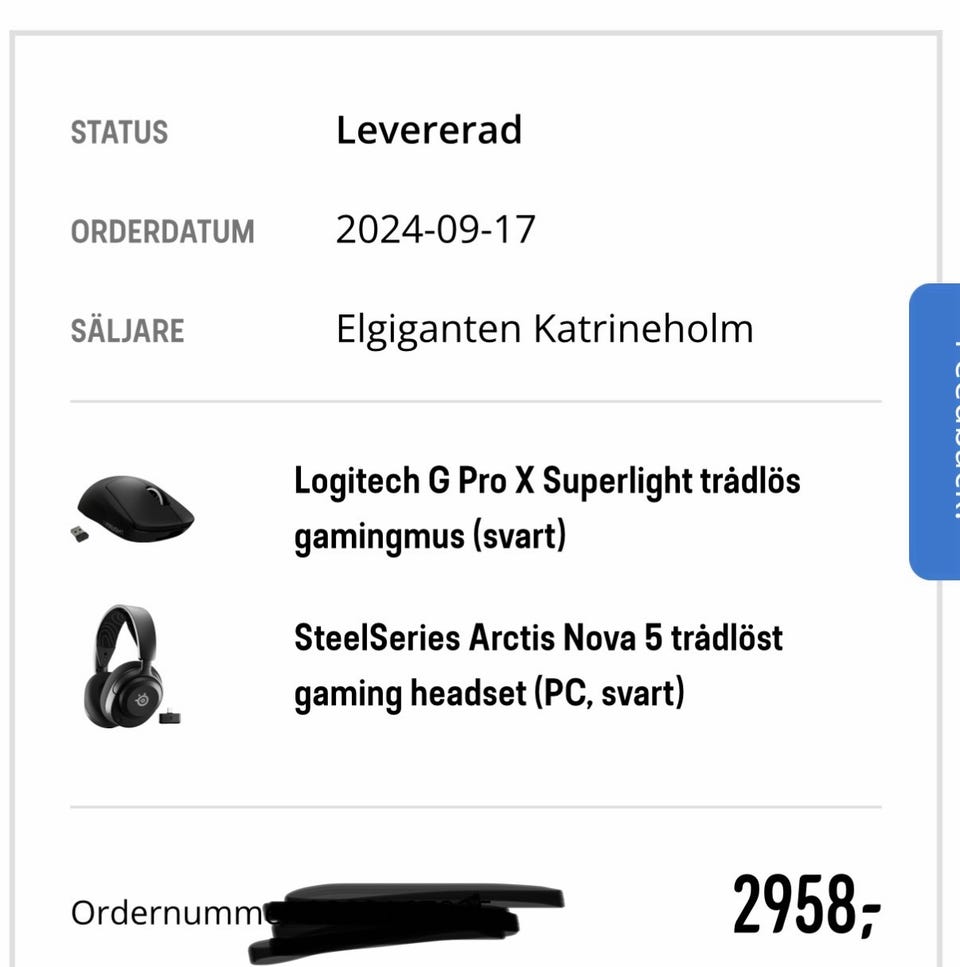Viewport: 960px width, 967px height.
Task: Click the seller Elgiganten Katrineholm
Action: [x=547, y=329]
